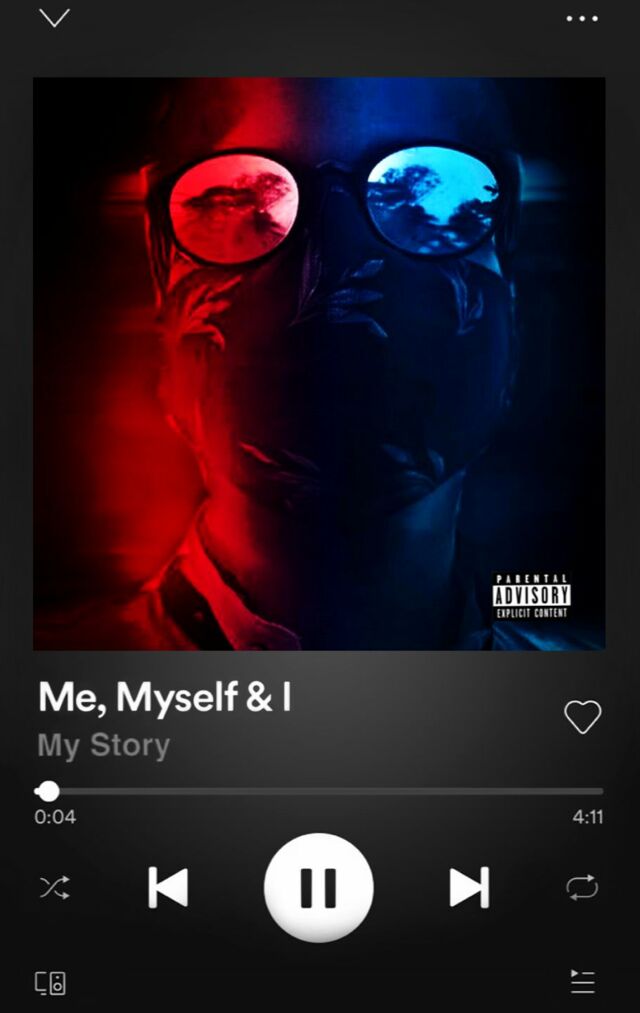
Task: Open the play queue
Action: click(582, 982)
